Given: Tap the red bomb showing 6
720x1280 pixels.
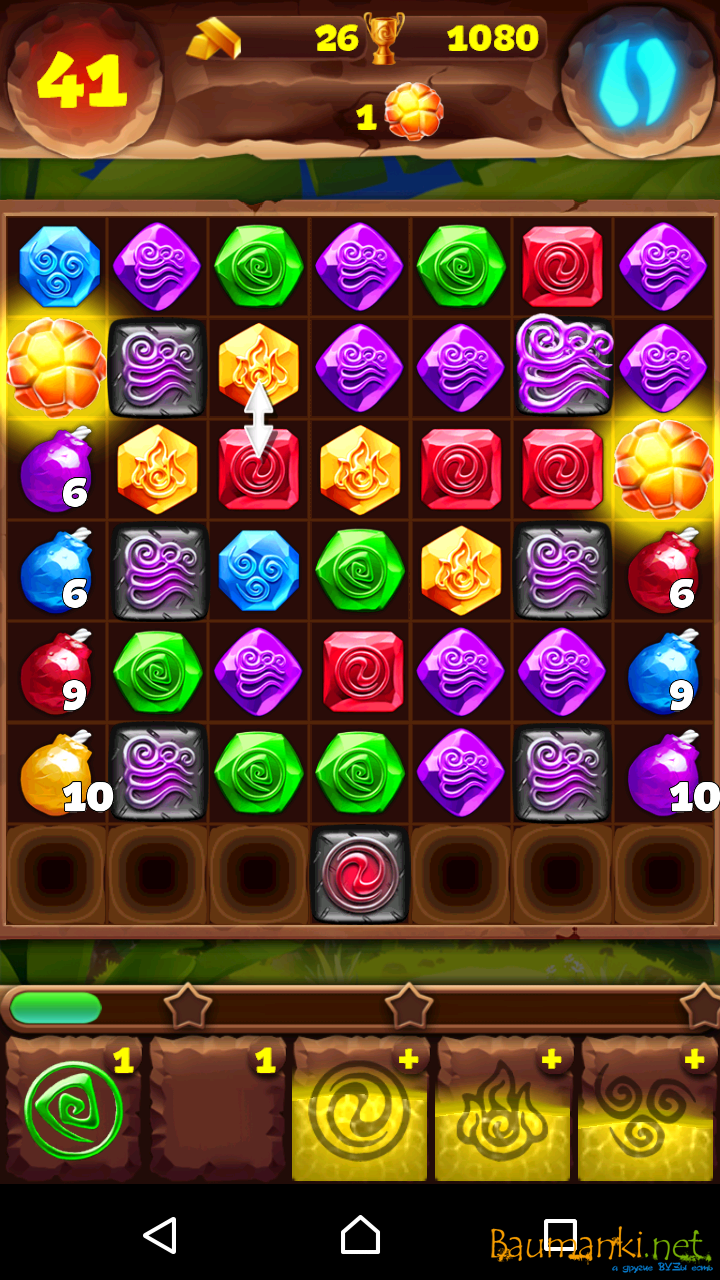Looking at the screenshot, I should (x=662, y=572).
